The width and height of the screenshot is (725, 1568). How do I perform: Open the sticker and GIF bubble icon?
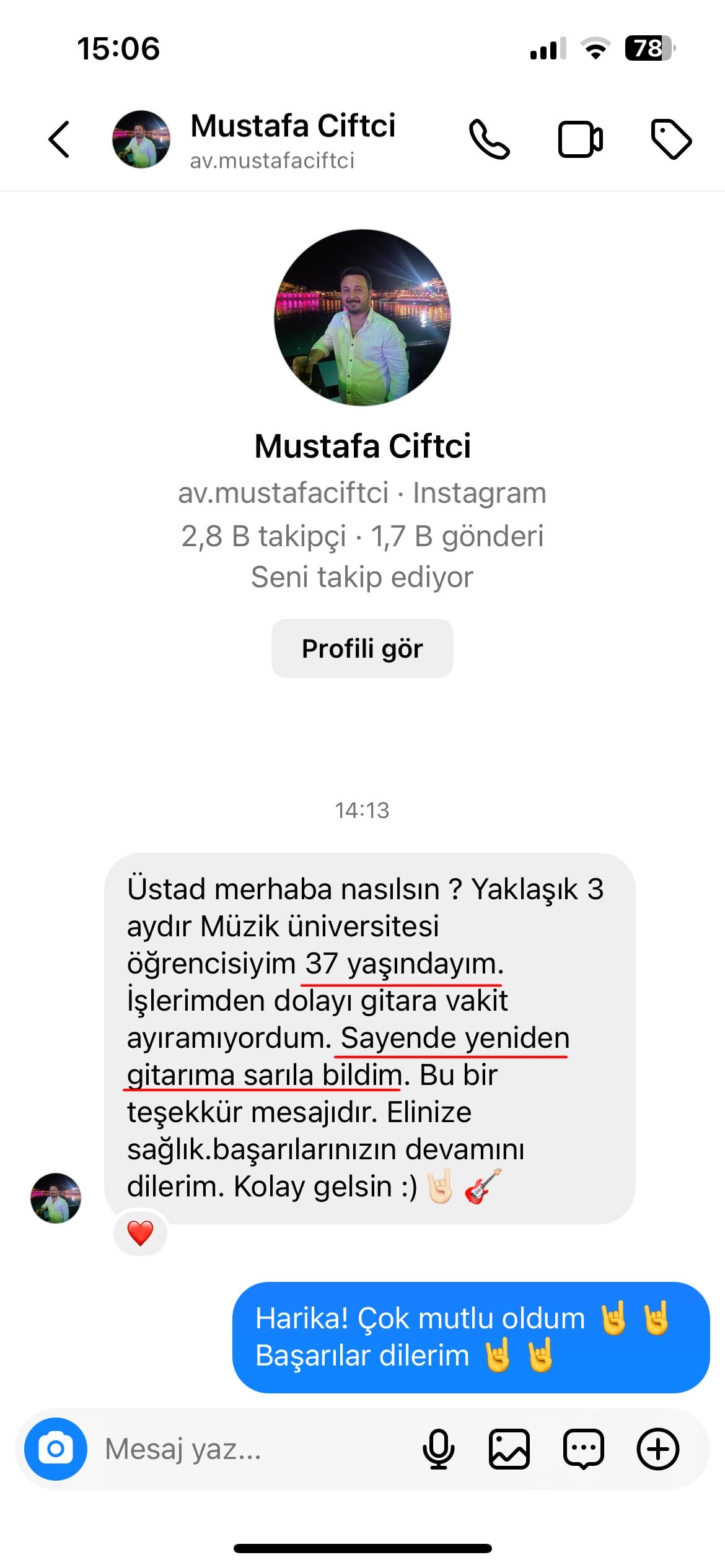[x=583, y=1449]
